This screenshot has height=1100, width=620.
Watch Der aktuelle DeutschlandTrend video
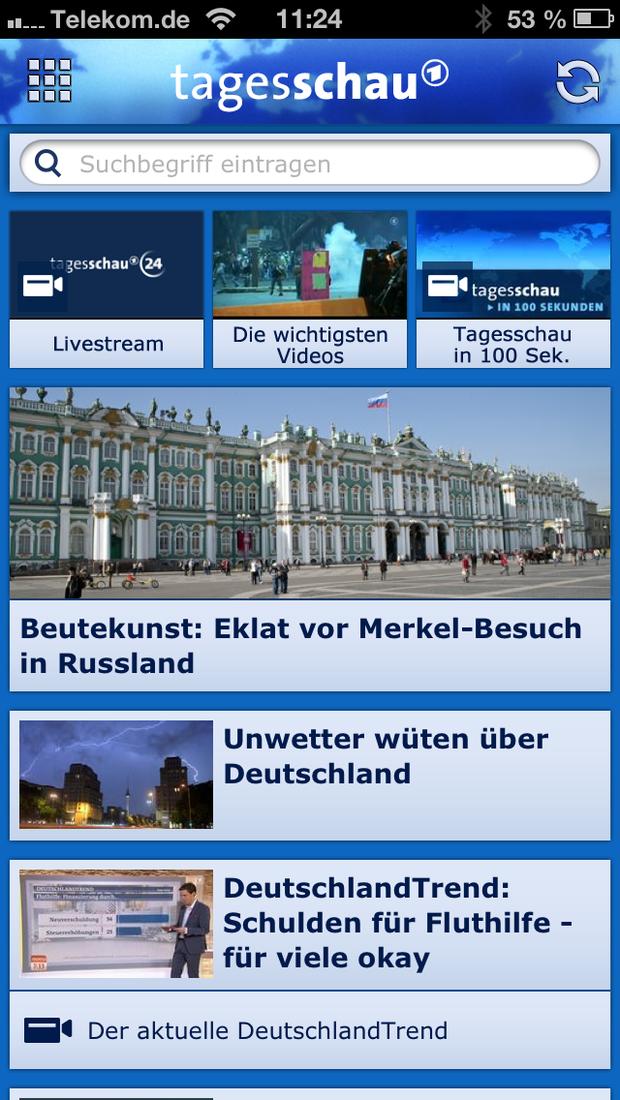click(310, 1030)
